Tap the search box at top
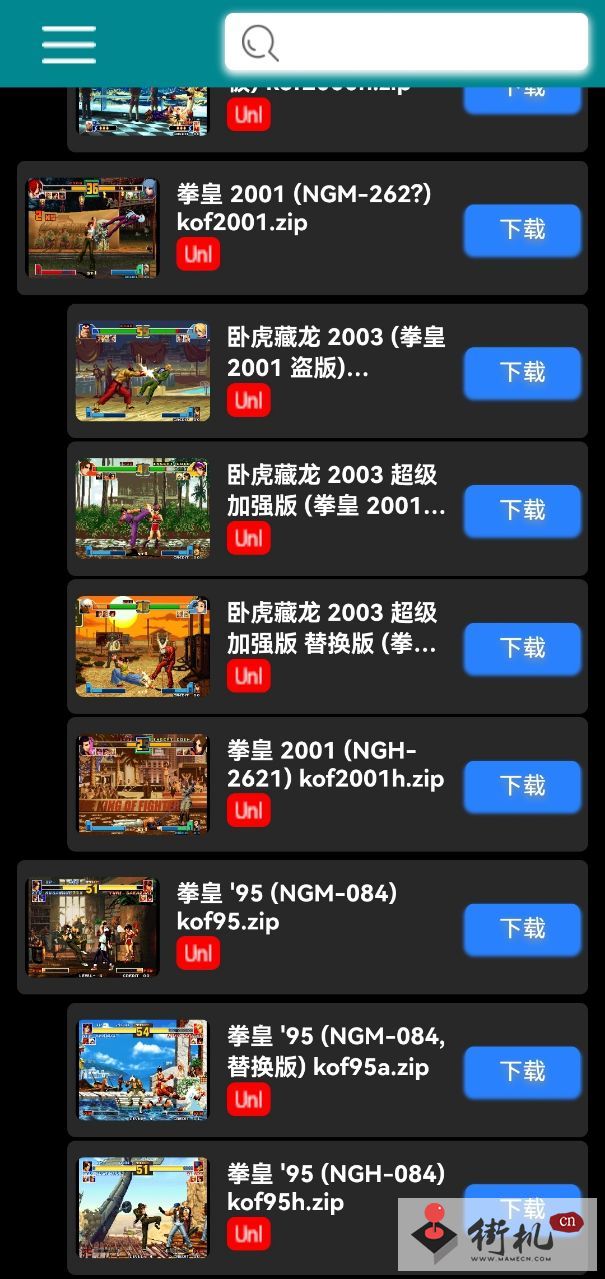Screen dimensions: 605x1279 point(407,43)
